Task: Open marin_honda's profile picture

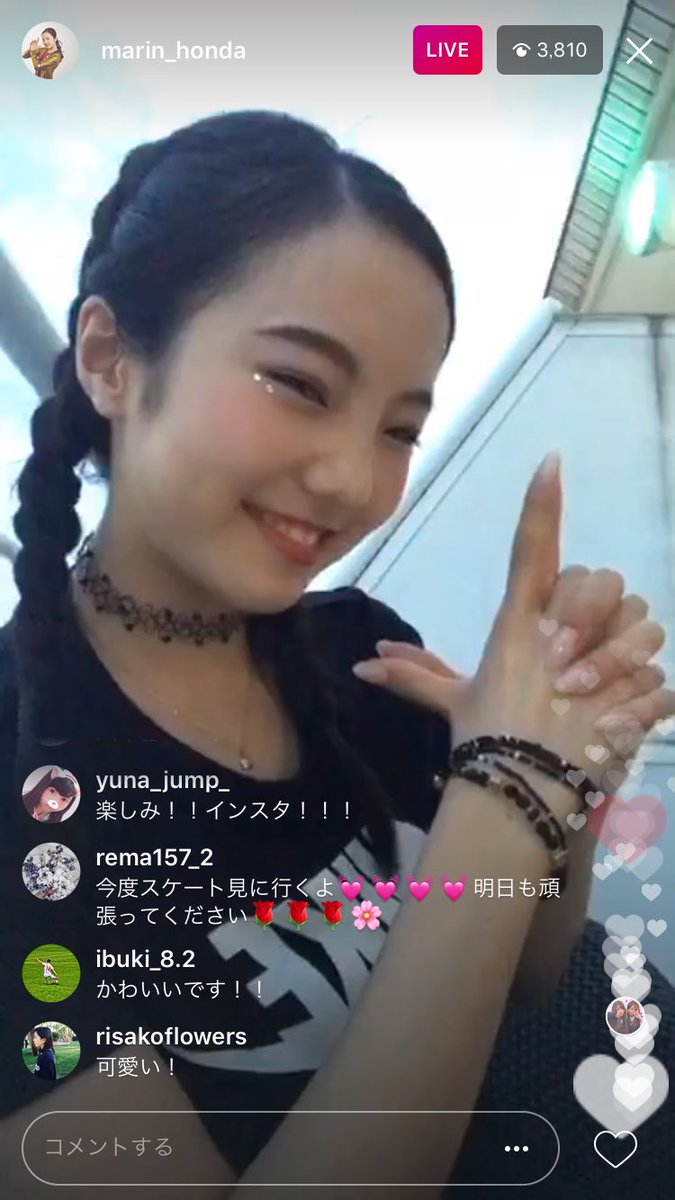Action: click(49, 51)
